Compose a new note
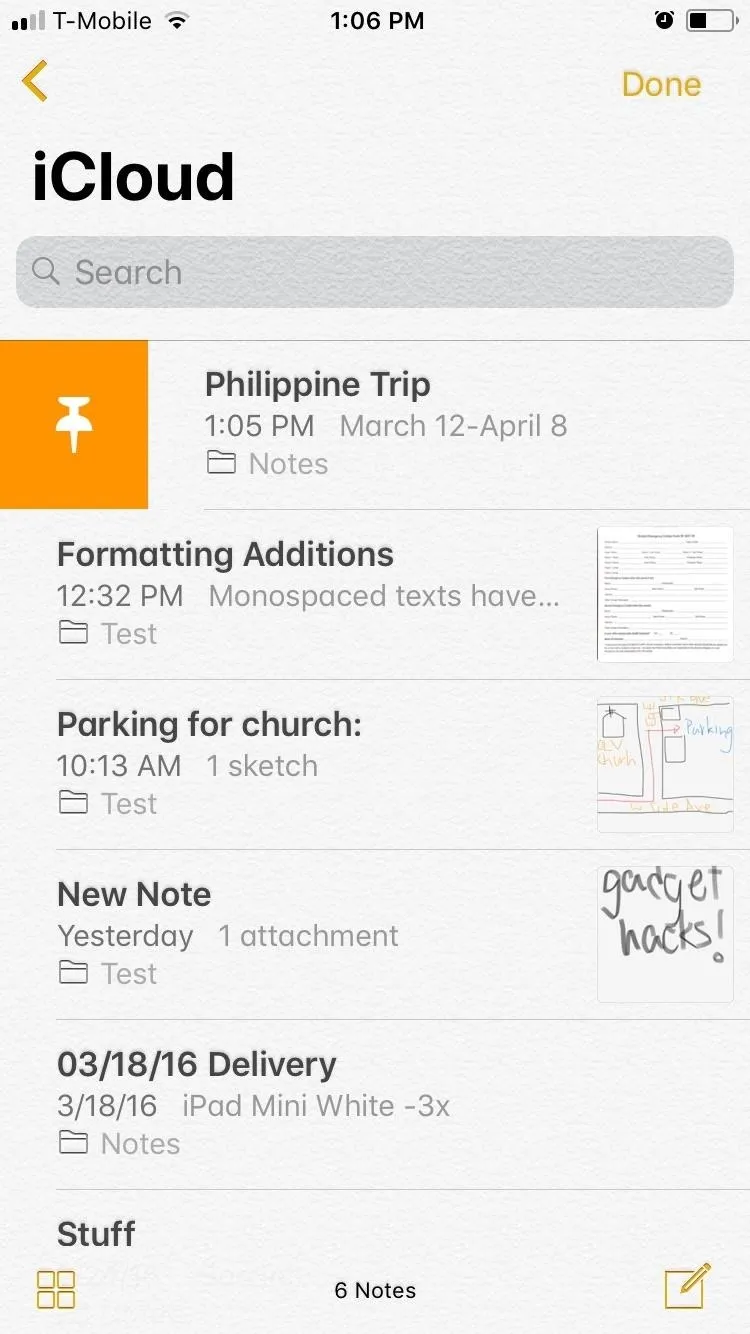This screenshot has width=750, height=1334. click(688, 1286)
